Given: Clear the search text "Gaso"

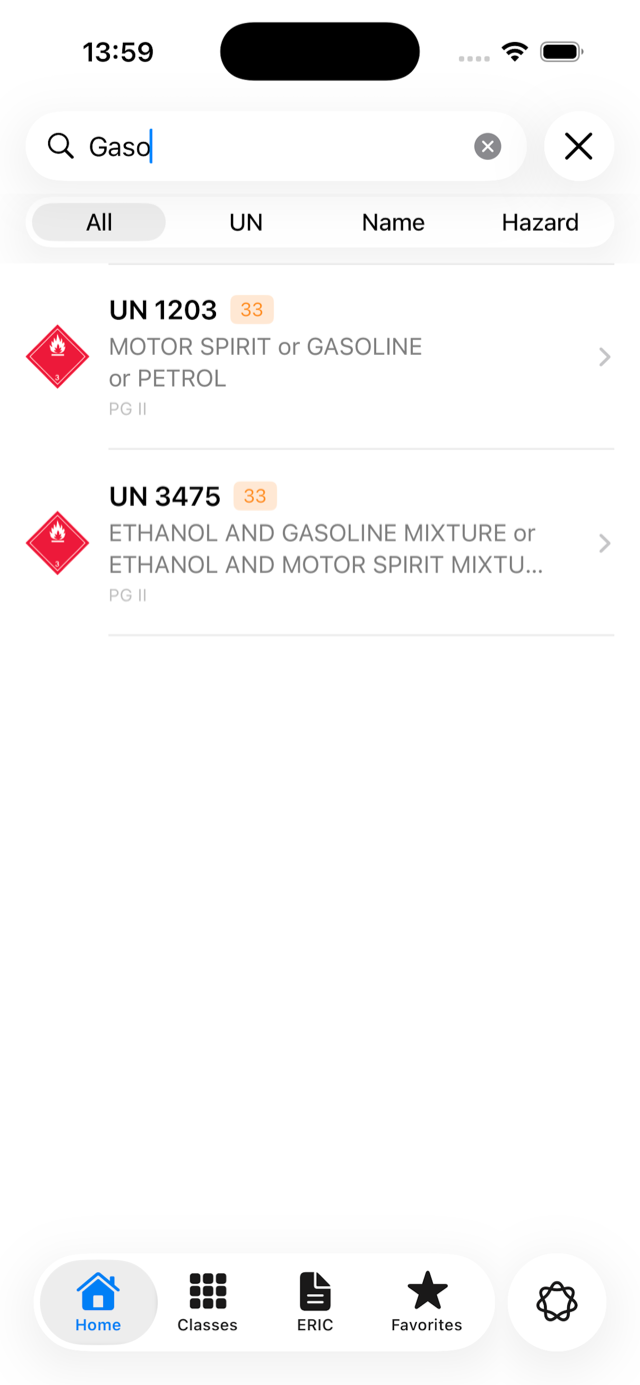Looking at the screenshot, I should 487,147.
